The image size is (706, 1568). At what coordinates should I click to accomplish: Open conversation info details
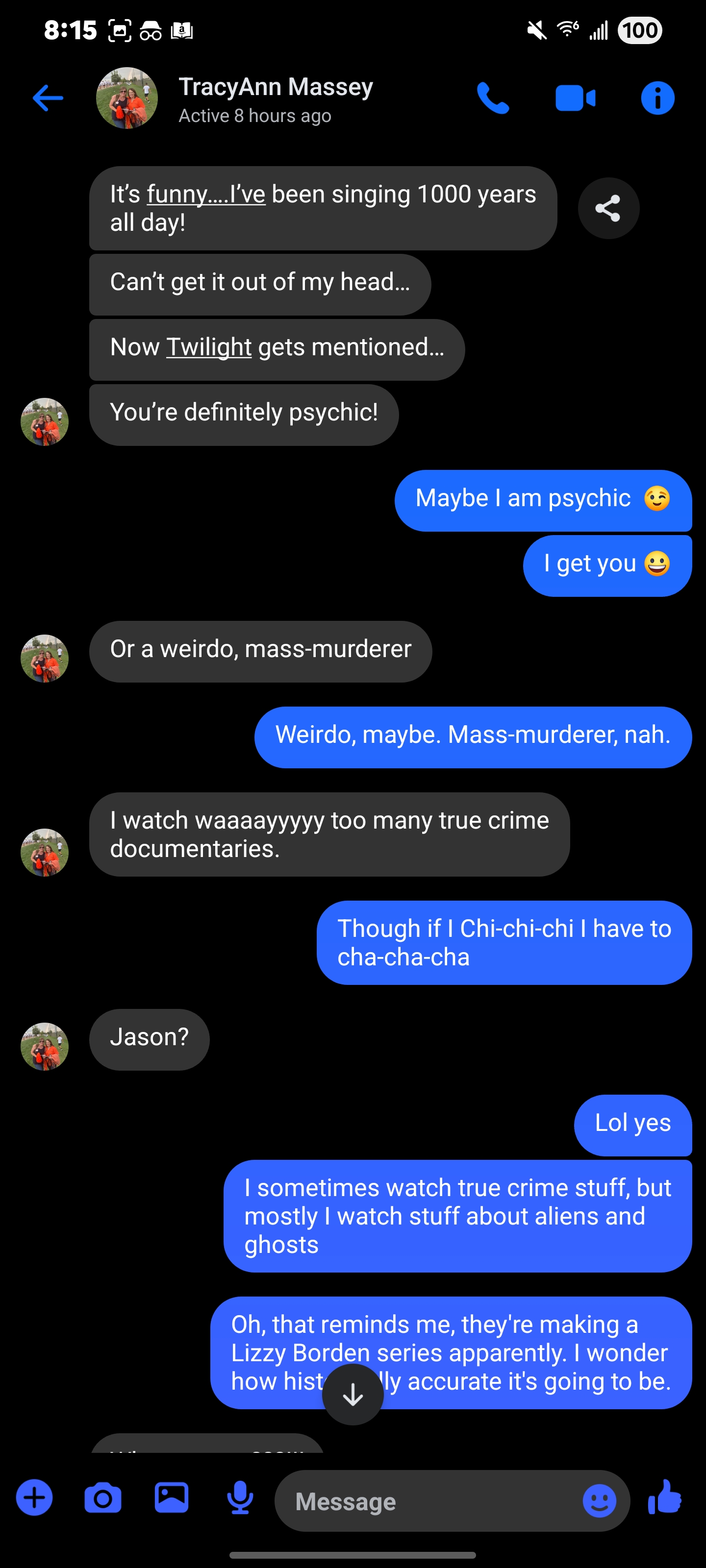pos(657,98)
